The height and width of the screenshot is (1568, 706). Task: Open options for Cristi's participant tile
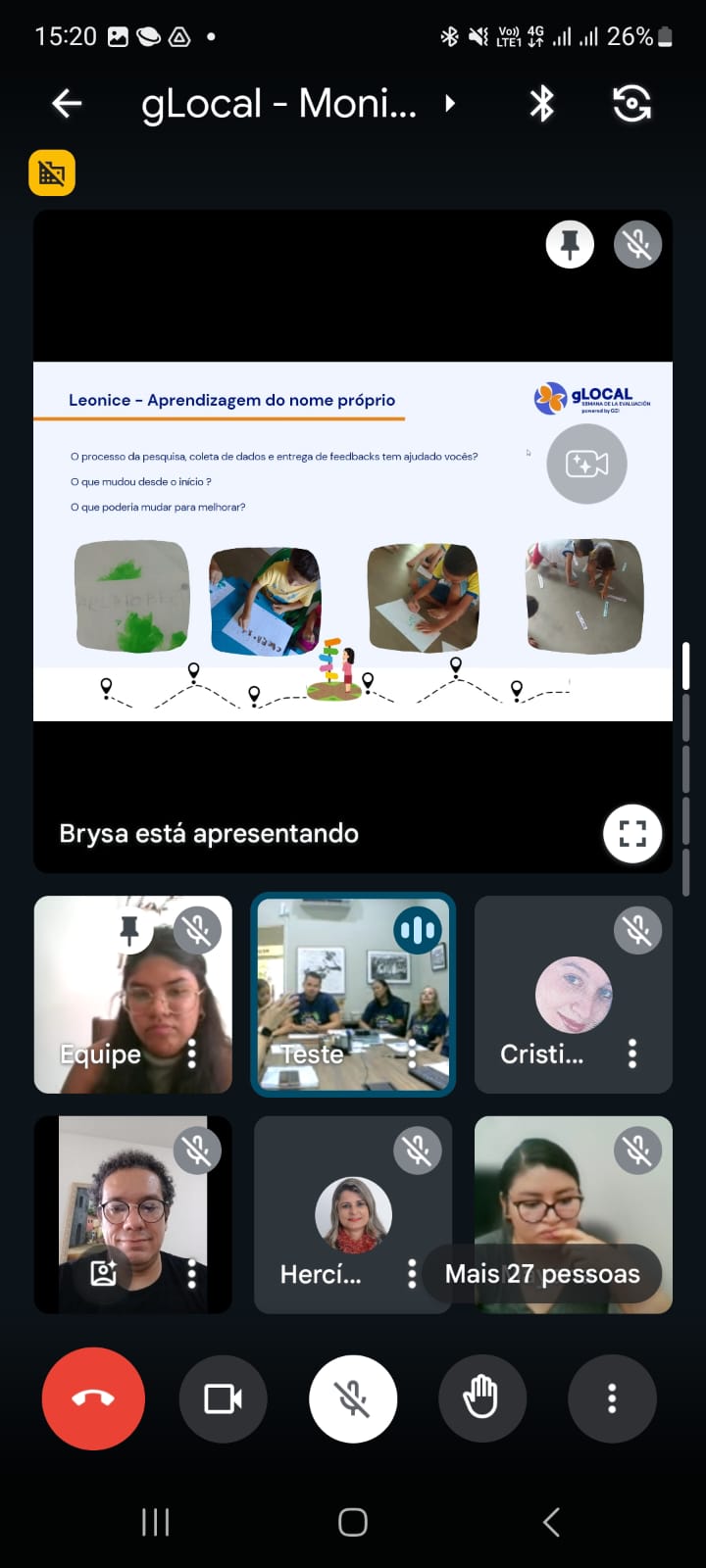click(x=632, y=1053)
